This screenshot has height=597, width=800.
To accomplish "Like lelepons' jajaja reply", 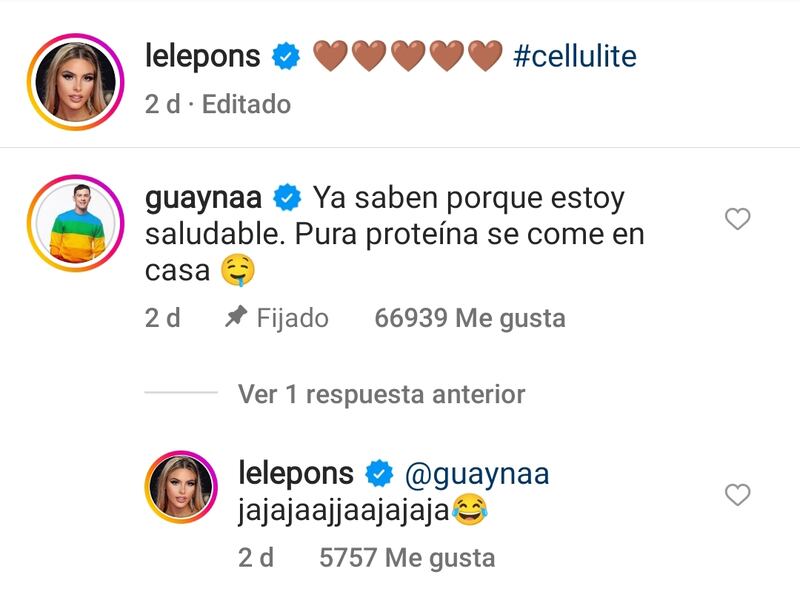I will [737, 494].
